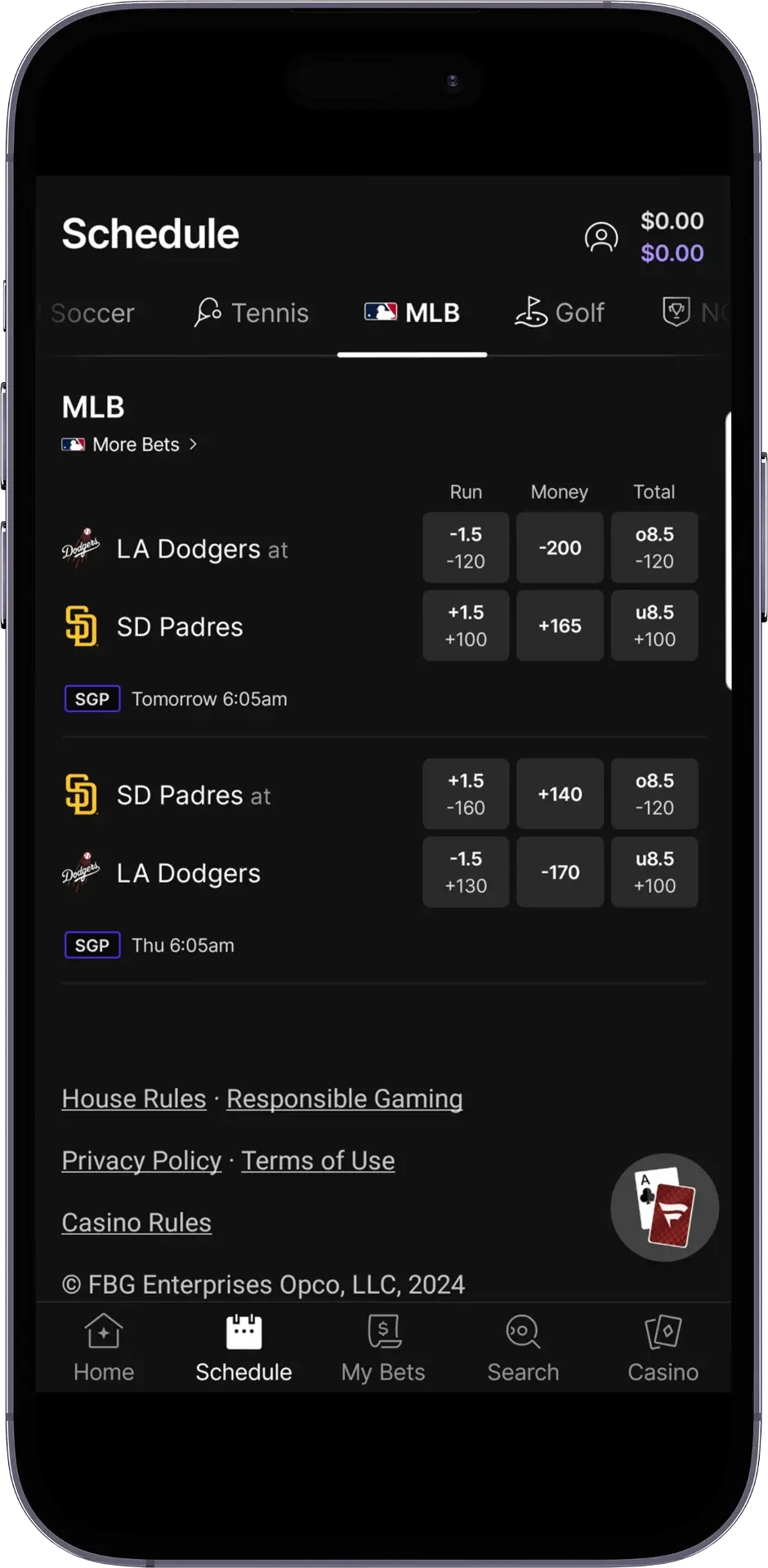
Task: Switch to the Tennis tab
Action: pos(252,313)
